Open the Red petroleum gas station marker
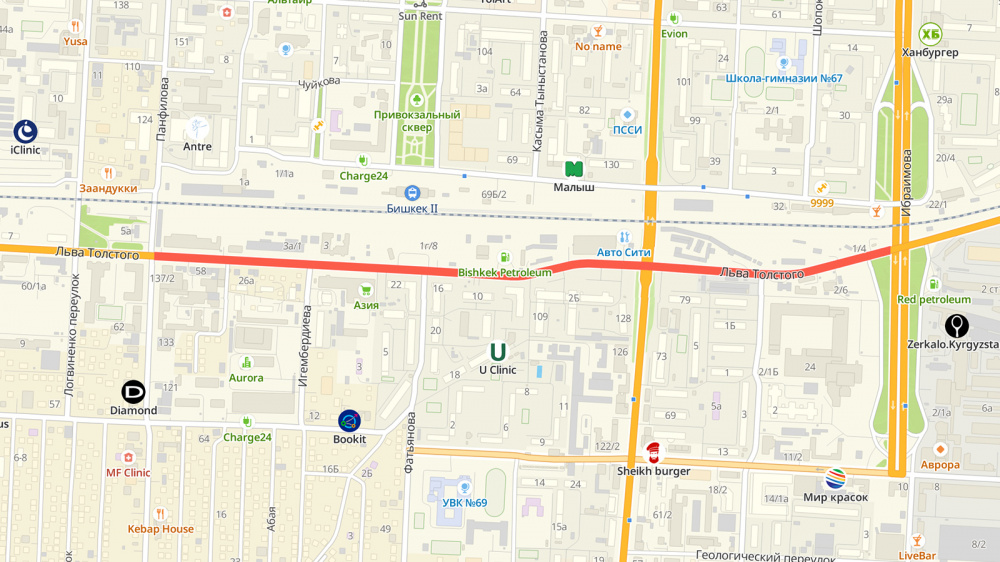 [x=934, y=285]
